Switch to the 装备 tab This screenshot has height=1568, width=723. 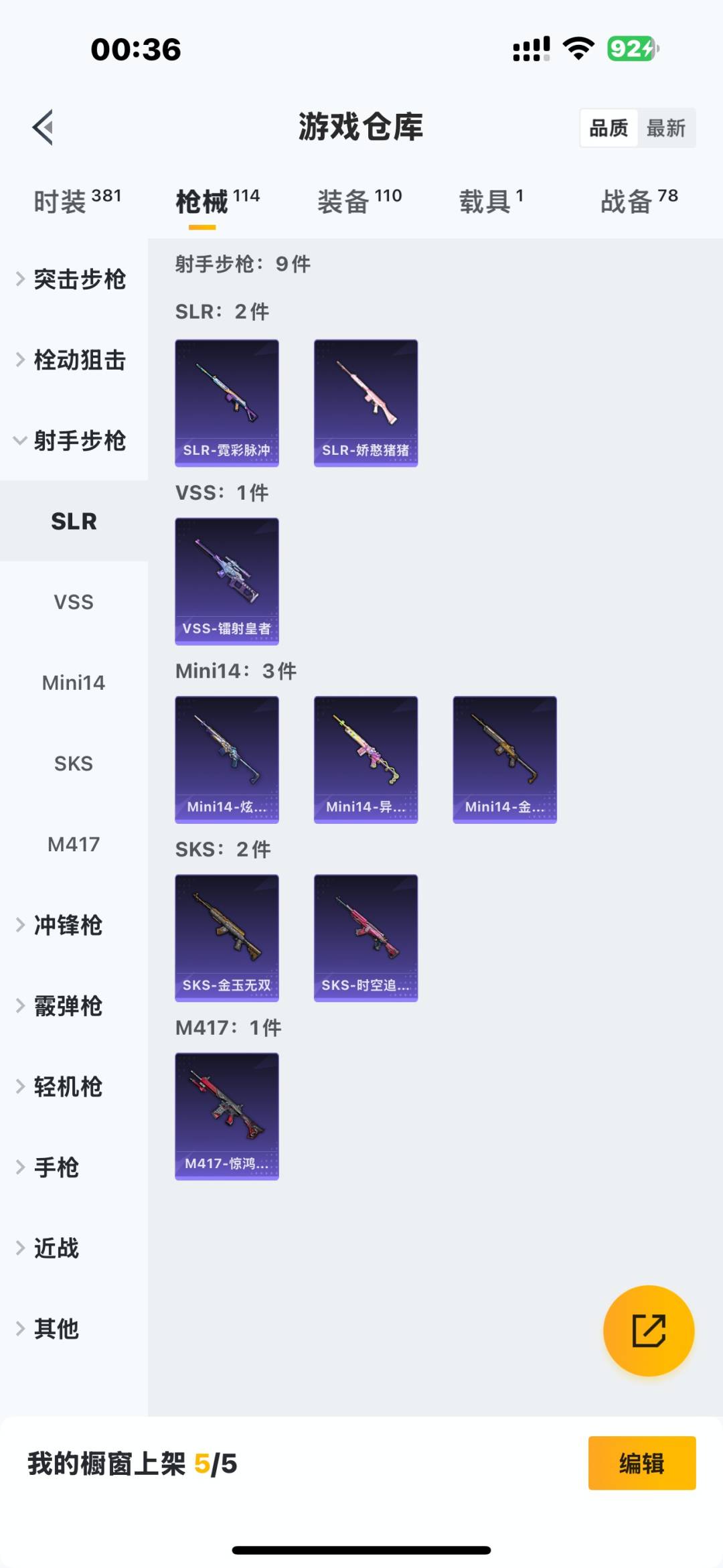[x=359, y=201]
